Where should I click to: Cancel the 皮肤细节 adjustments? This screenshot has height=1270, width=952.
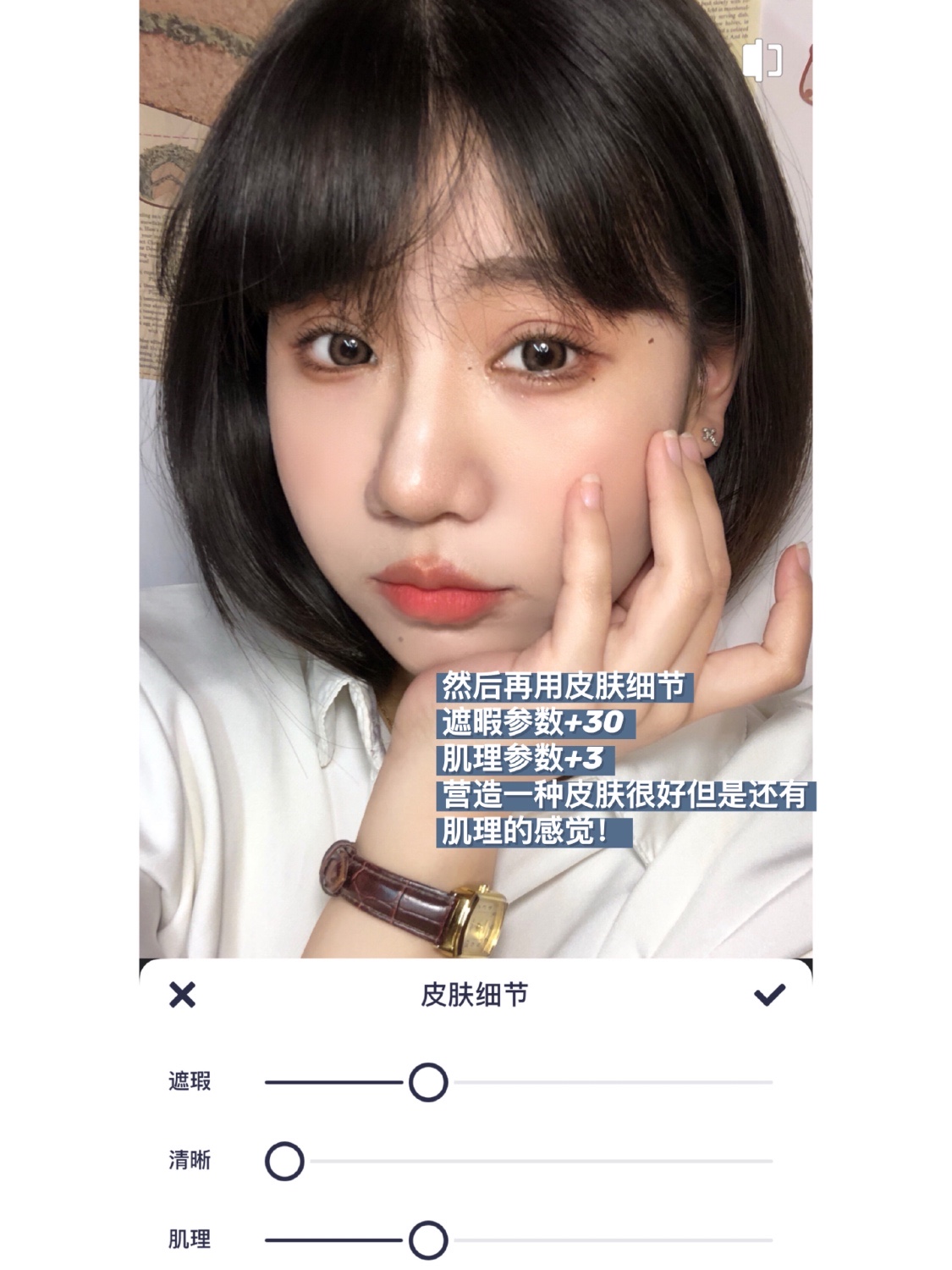[x=182, y=995]
